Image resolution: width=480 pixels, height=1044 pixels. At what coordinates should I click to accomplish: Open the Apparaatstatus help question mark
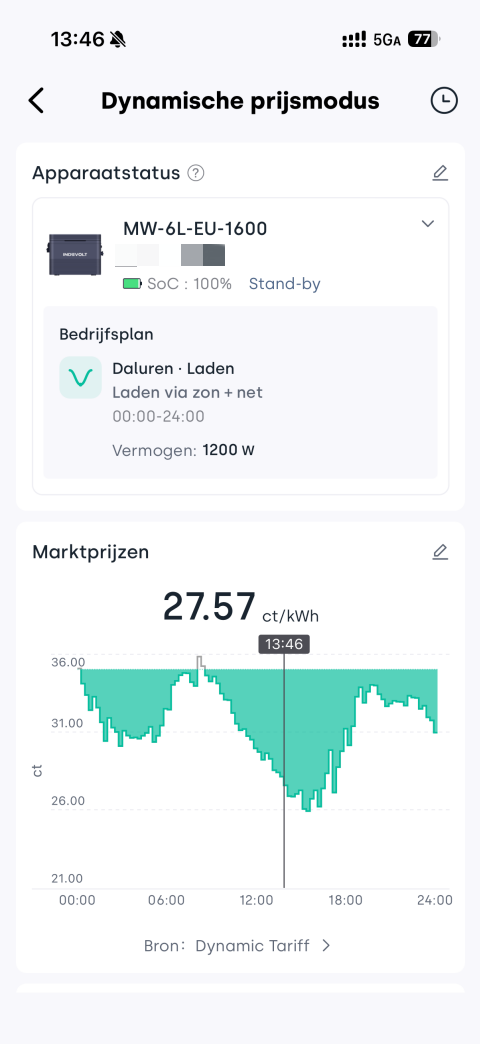pyautogui.click(x=196, y=173)
